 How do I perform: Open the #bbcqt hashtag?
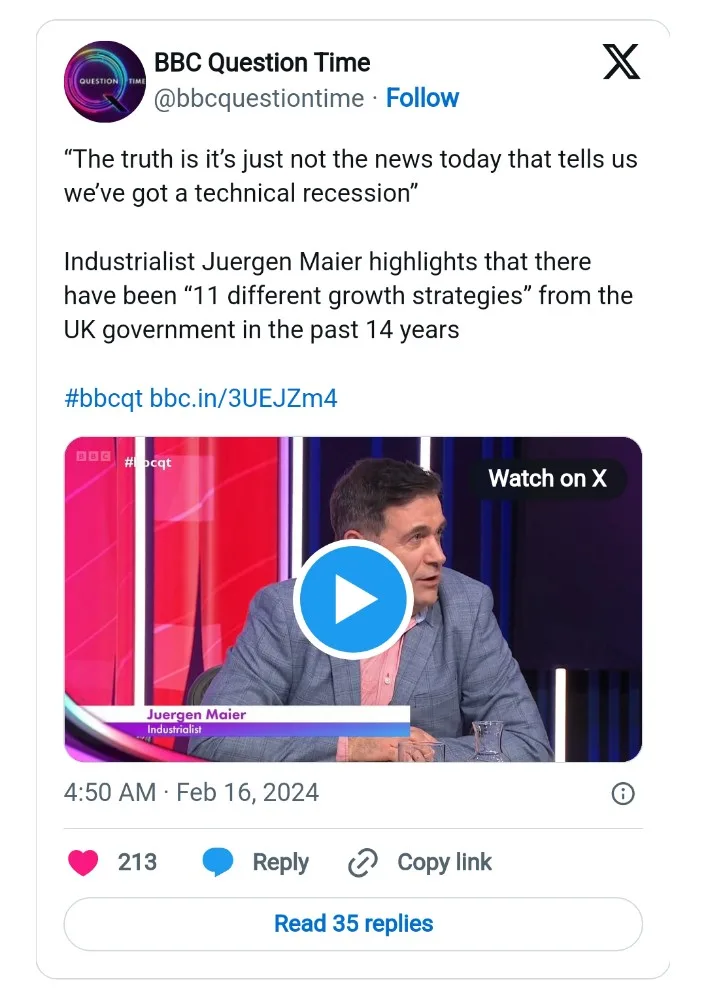tap(102, 398)
